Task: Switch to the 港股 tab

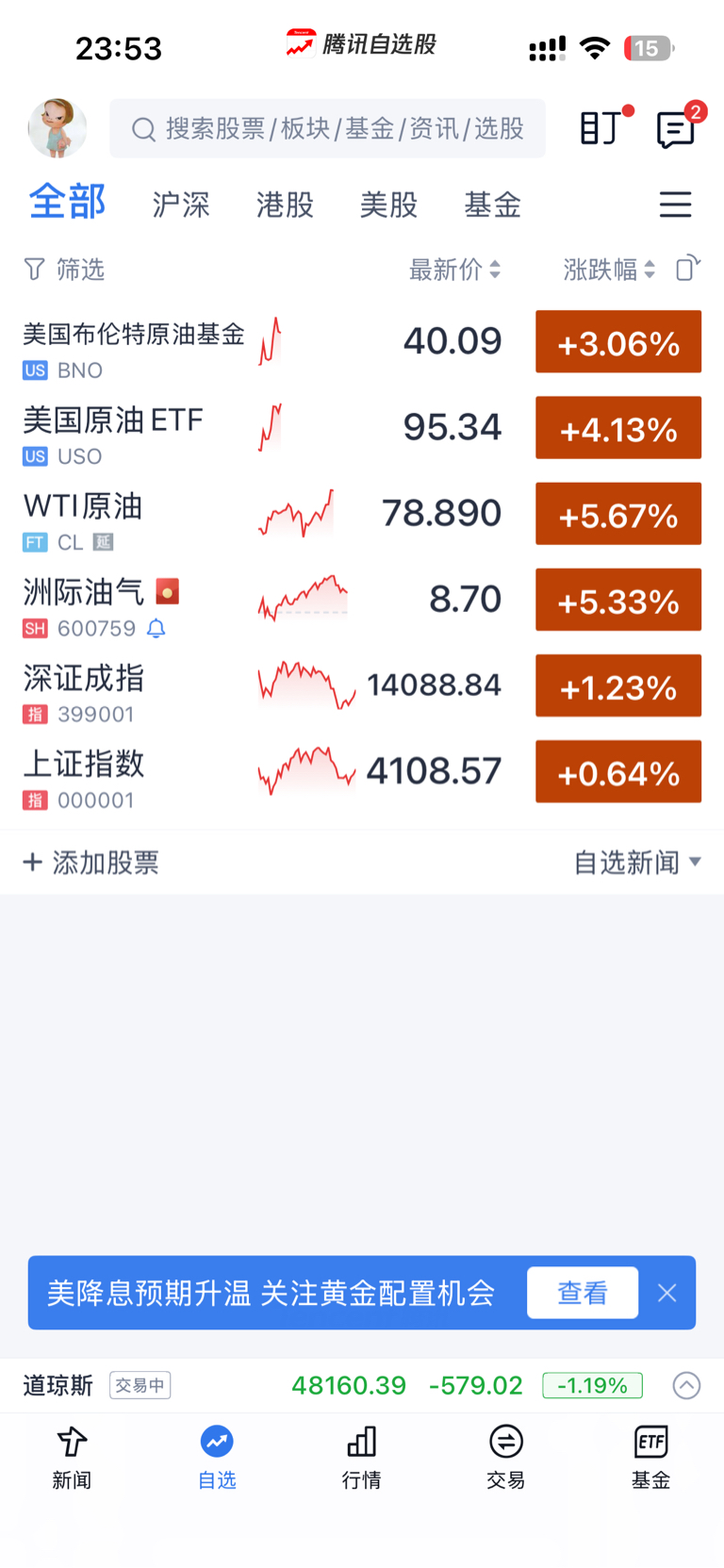Action: pyautogui.click(x=285, y=205)
